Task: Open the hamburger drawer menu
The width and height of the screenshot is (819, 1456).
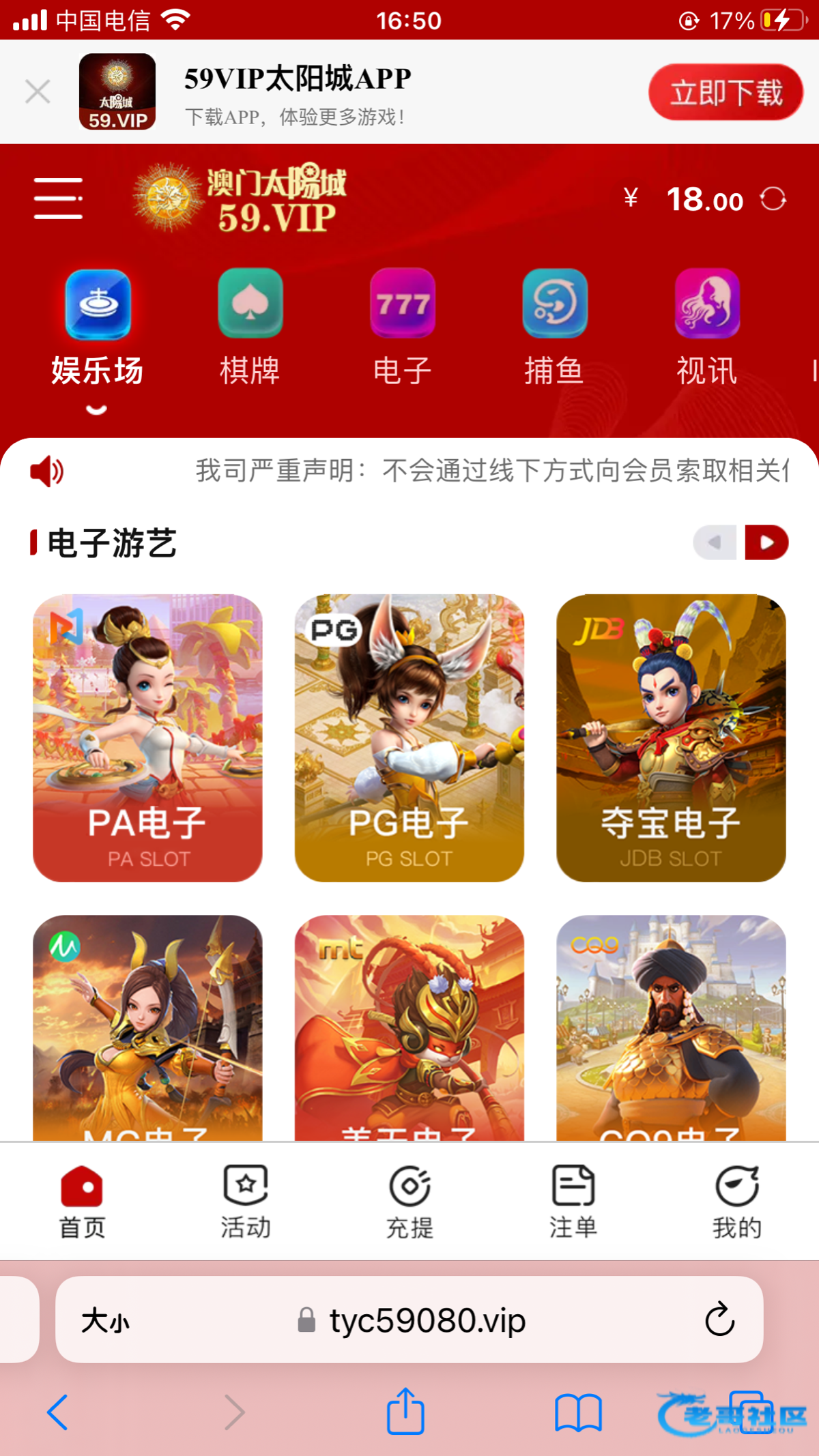Action: [58, 199]
